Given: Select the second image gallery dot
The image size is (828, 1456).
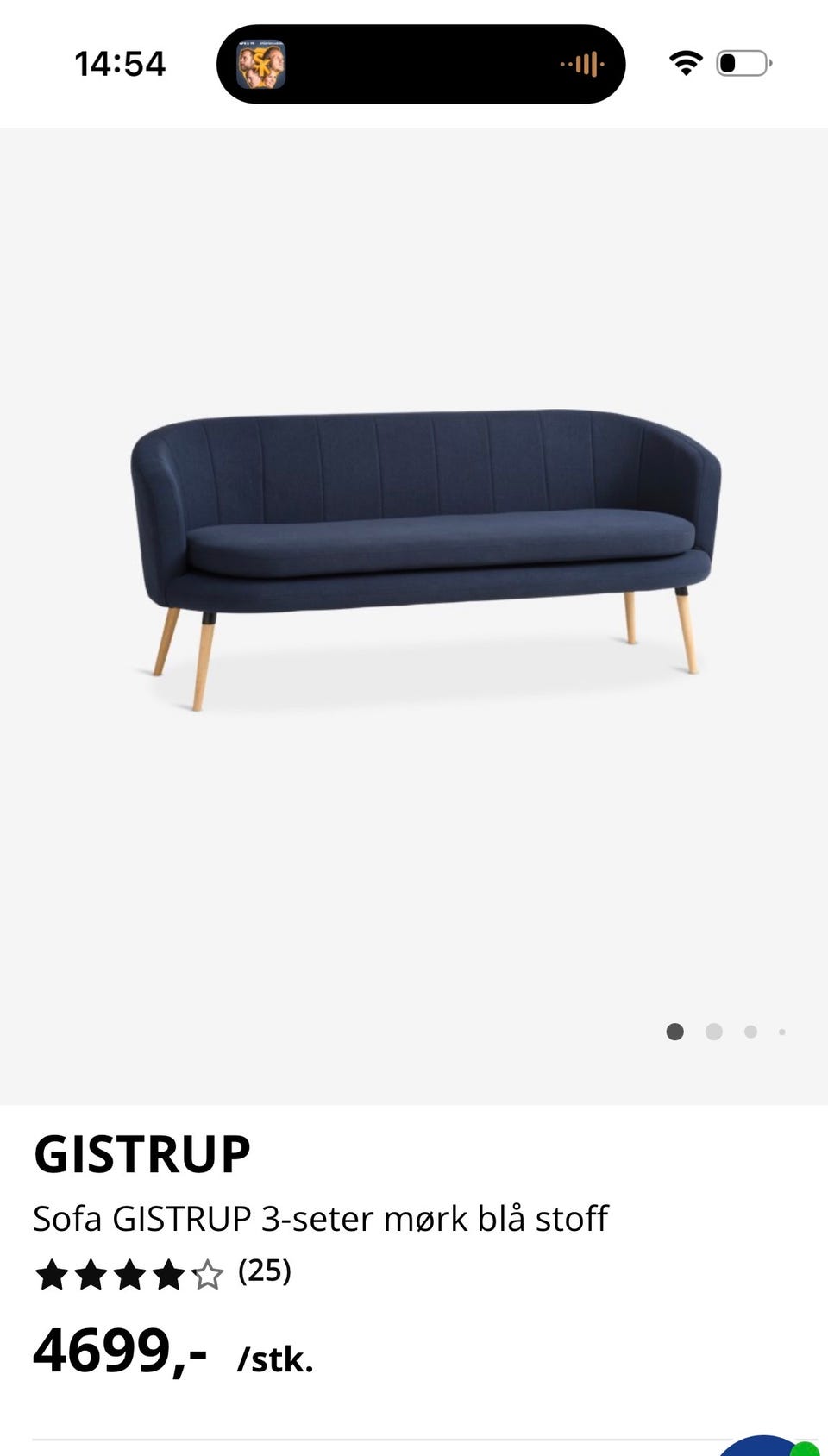Looking at the screenshot, I should (713, 1032).
